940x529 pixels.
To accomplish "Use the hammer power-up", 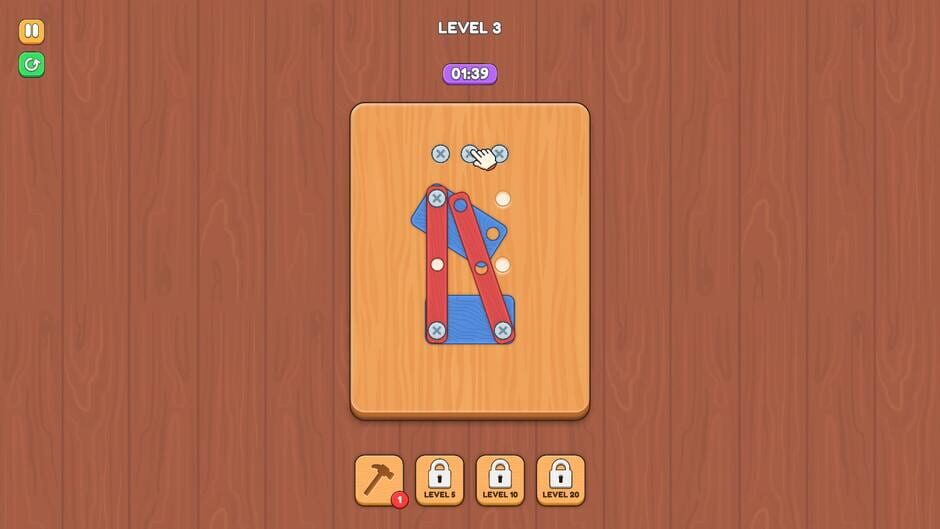I will (x=379, y=480).
